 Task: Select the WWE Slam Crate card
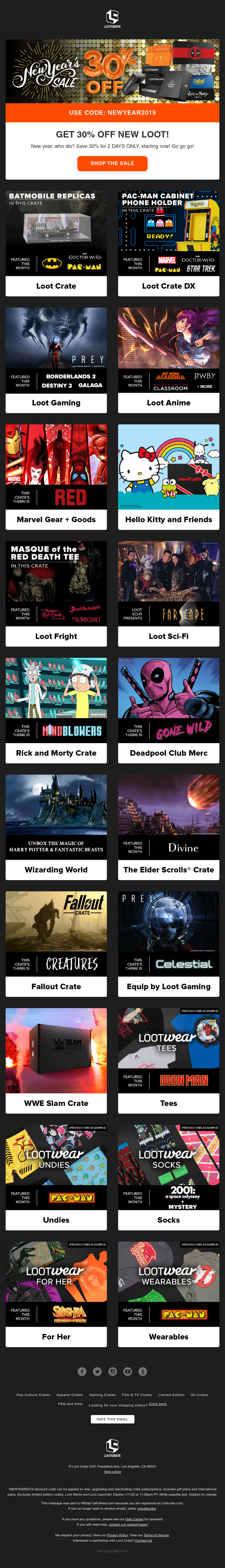56,1103
